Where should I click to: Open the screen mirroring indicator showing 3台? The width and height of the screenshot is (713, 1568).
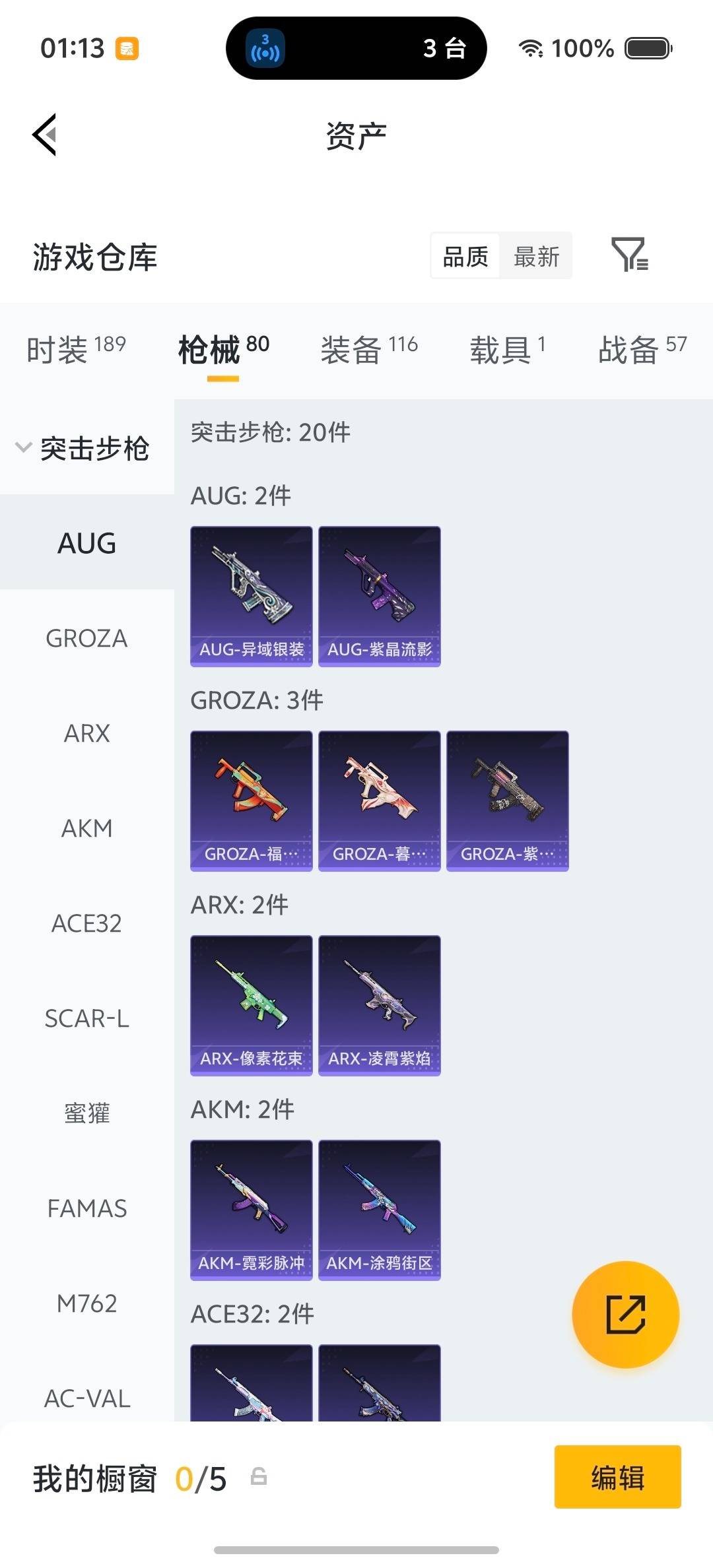click(x=356, y=49)
